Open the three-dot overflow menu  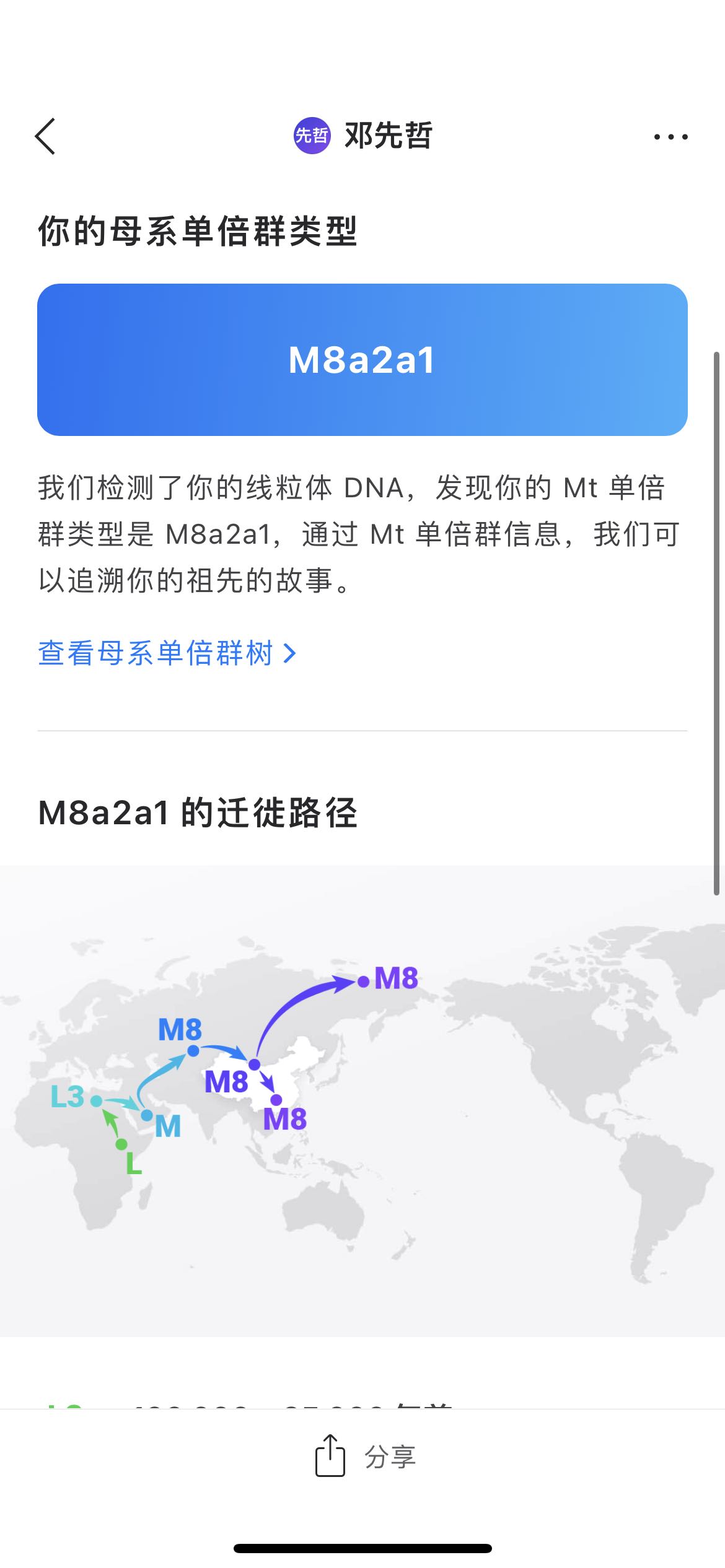(670, 137)
